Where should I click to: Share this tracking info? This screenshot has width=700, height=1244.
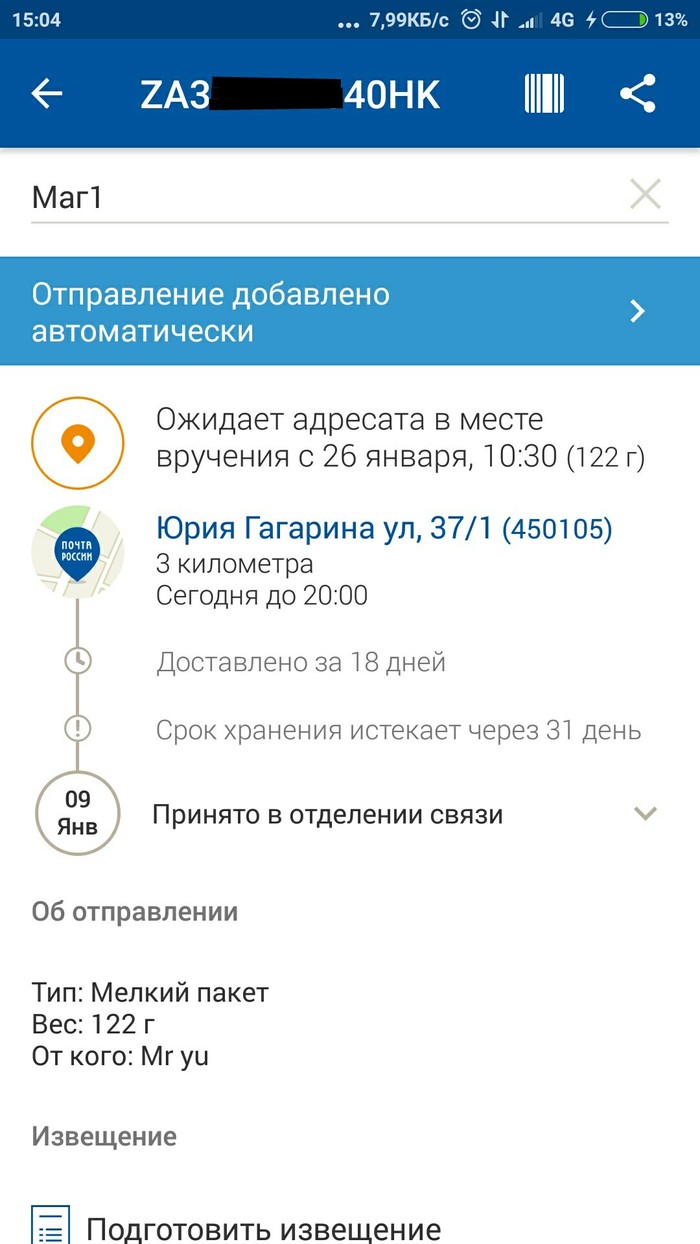[x=638, y=94]
